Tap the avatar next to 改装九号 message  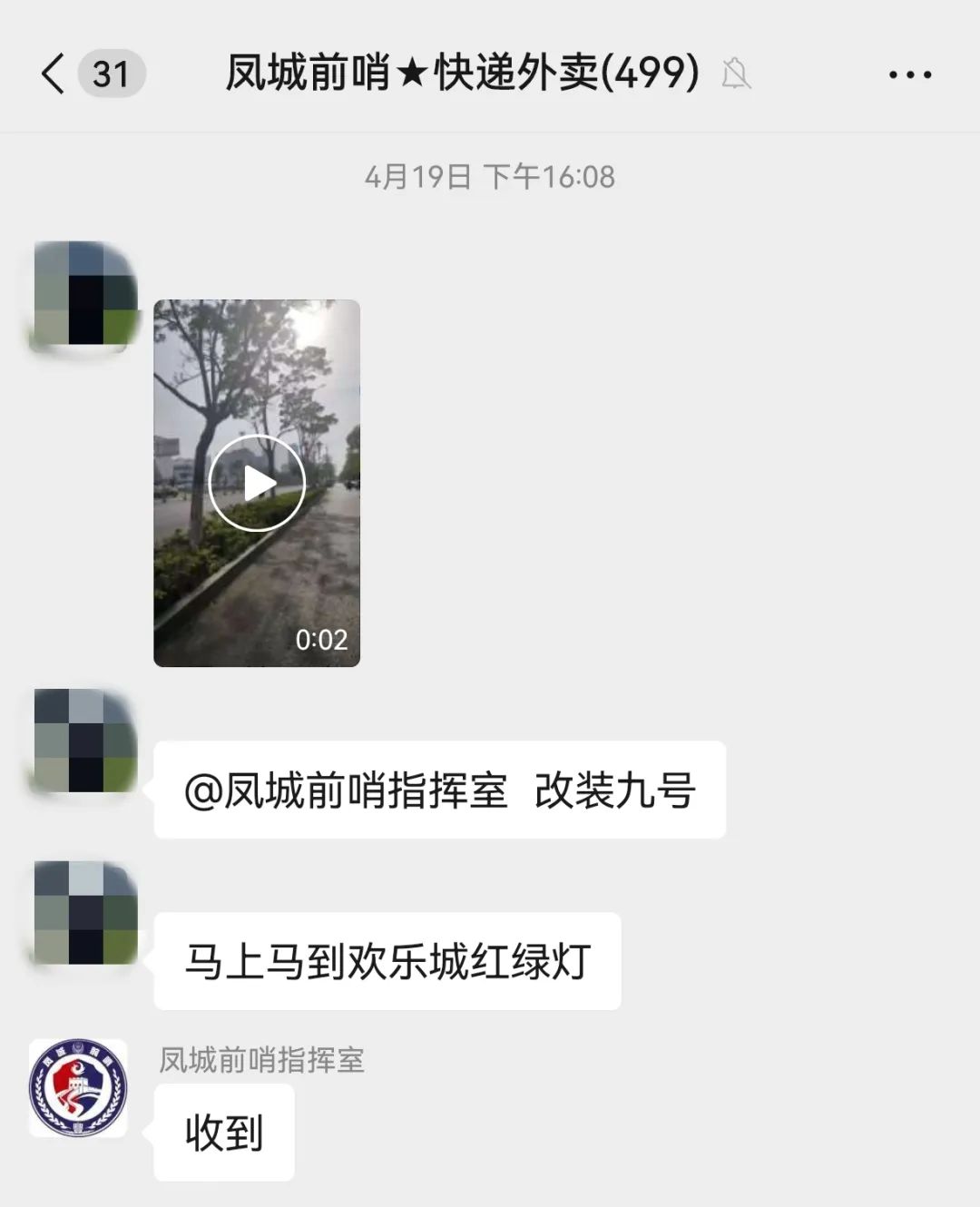tap(85, 740)
